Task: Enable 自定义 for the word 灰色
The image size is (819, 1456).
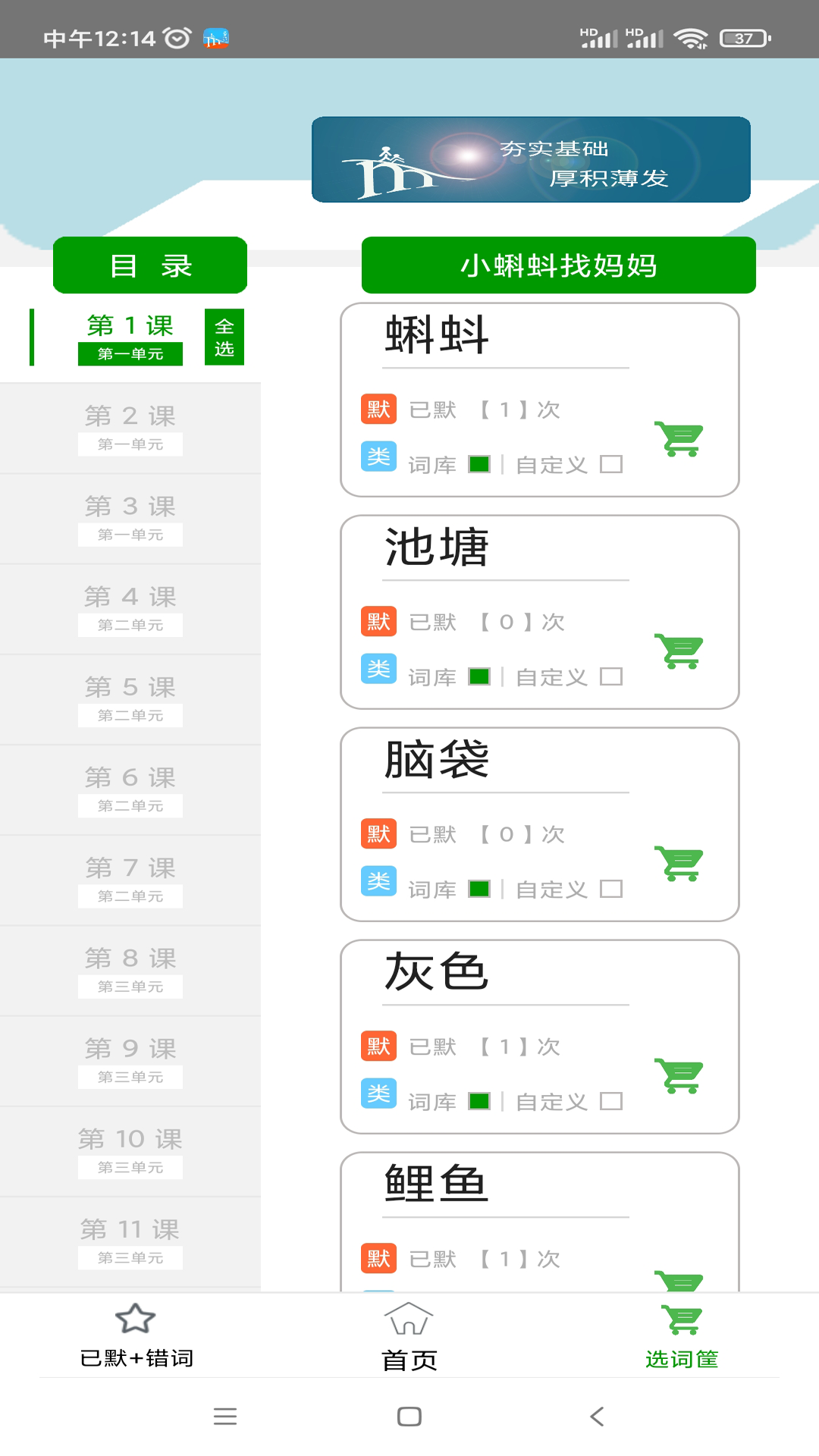Action: (610, 1102)
